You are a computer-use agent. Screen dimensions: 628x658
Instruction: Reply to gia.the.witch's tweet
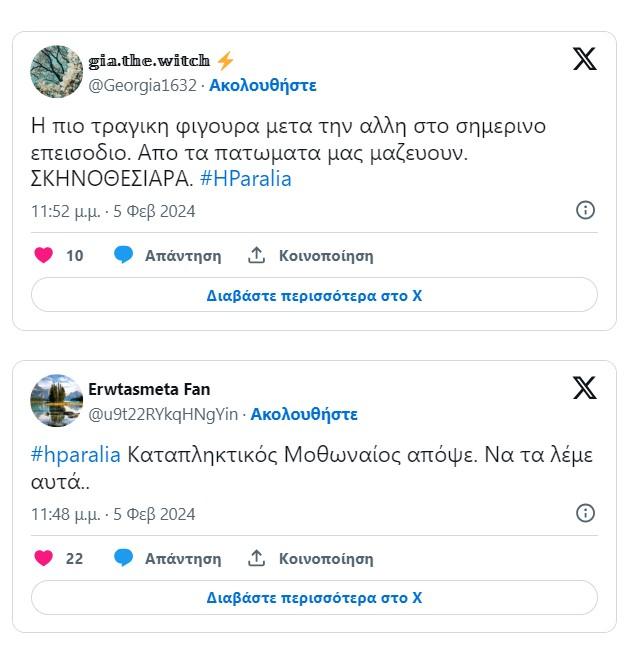click(x=168, y=255)
